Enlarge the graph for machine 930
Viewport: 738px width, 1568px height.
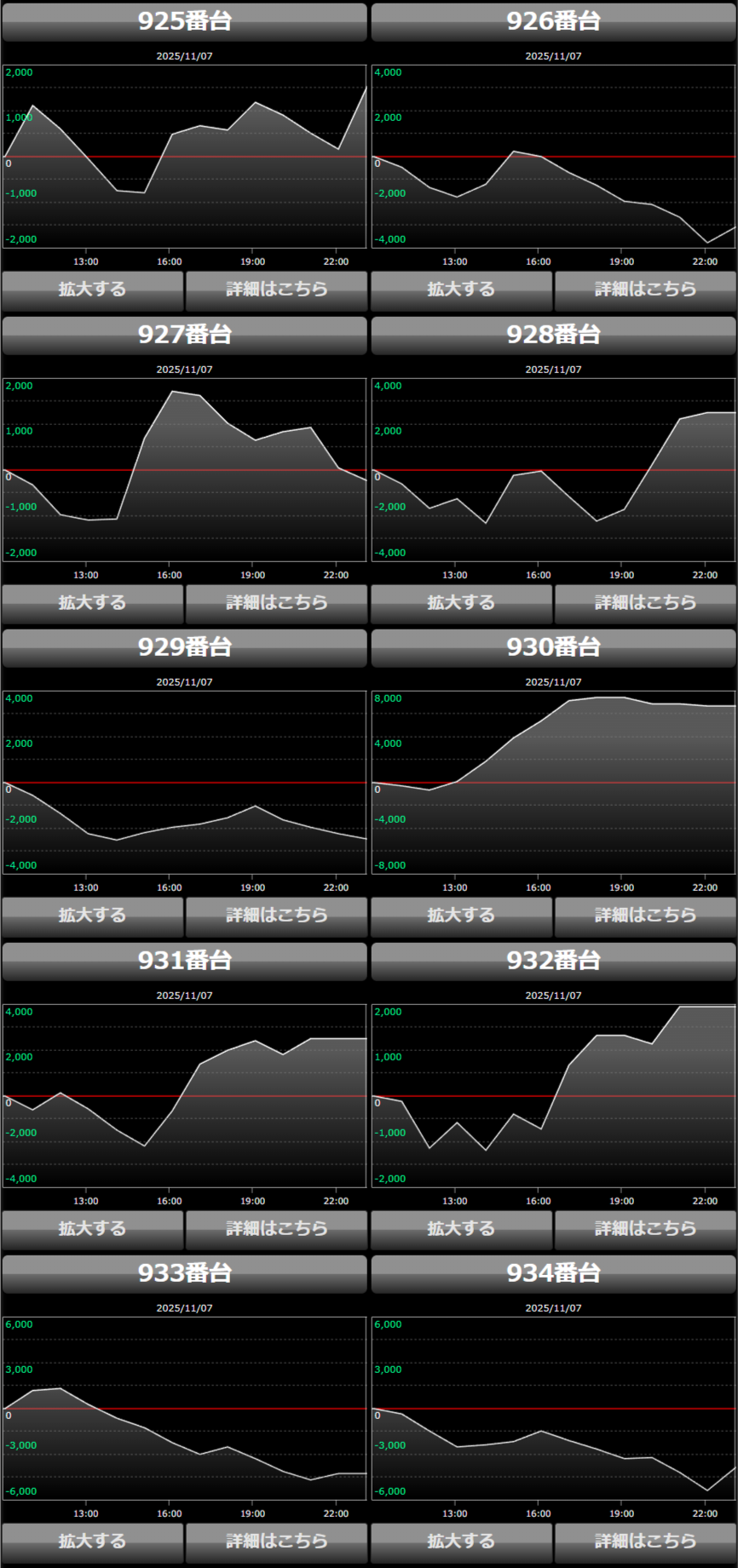coord(461,916)
